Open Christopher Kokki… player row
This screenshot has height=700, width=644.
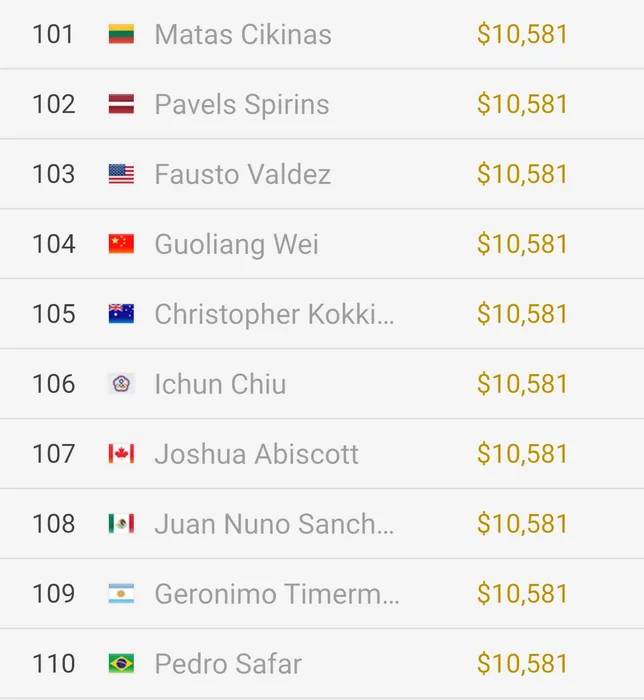point(274,315)
